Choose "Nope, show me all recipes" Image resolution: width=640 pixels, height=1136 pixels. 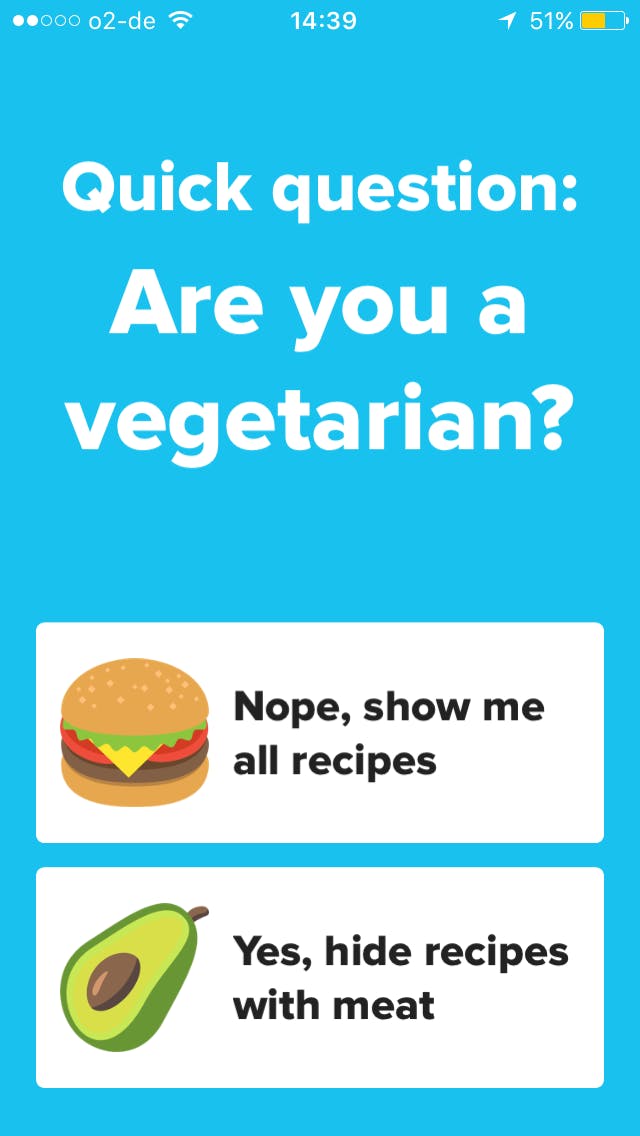pyautogui.click(x=320, y=733)
